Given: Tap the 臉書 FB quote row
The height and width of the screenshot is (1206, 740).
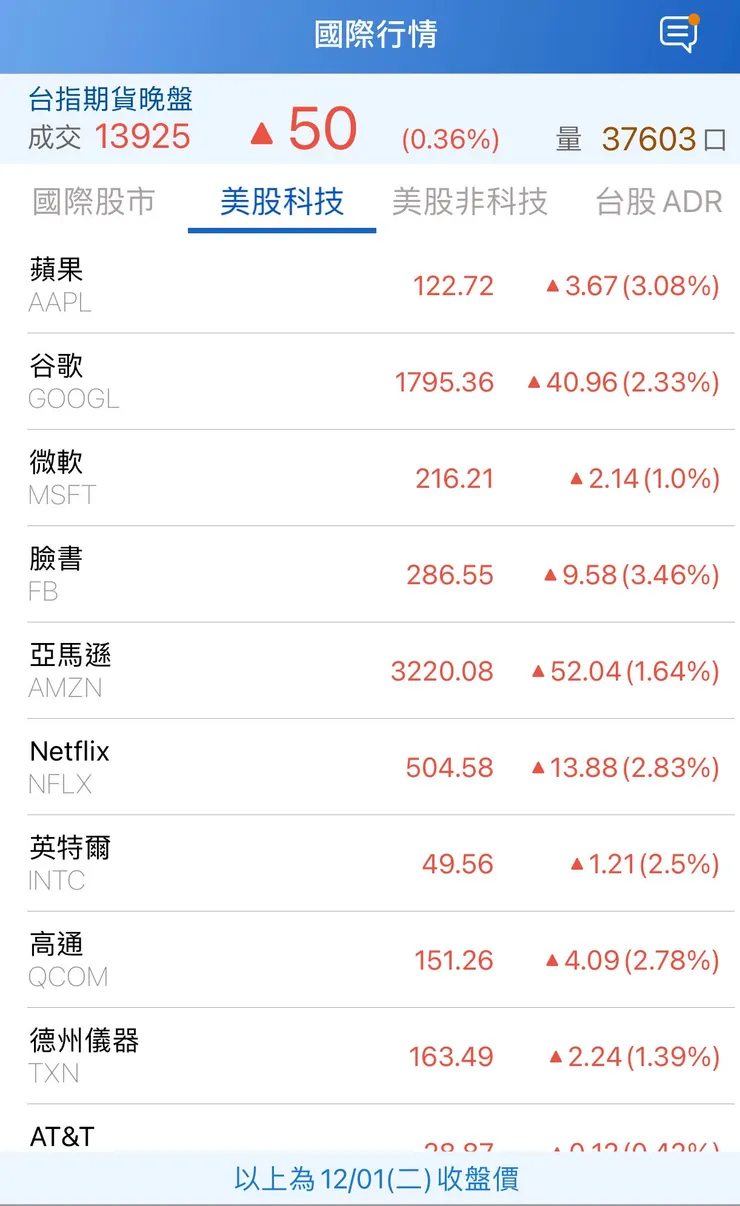Looking at the screenshot, I should coord(370,574).
